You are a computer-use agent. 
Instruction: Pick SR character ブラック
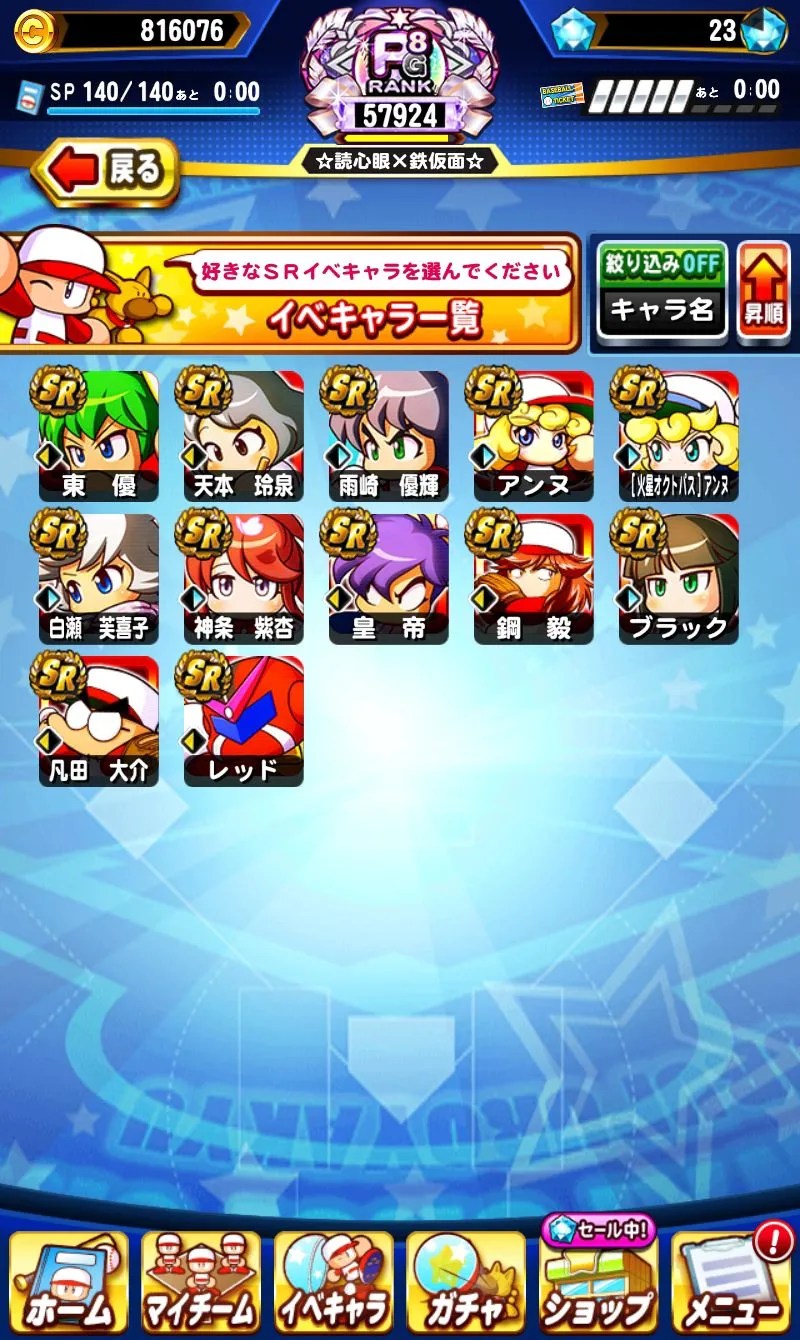click(679, 579)
